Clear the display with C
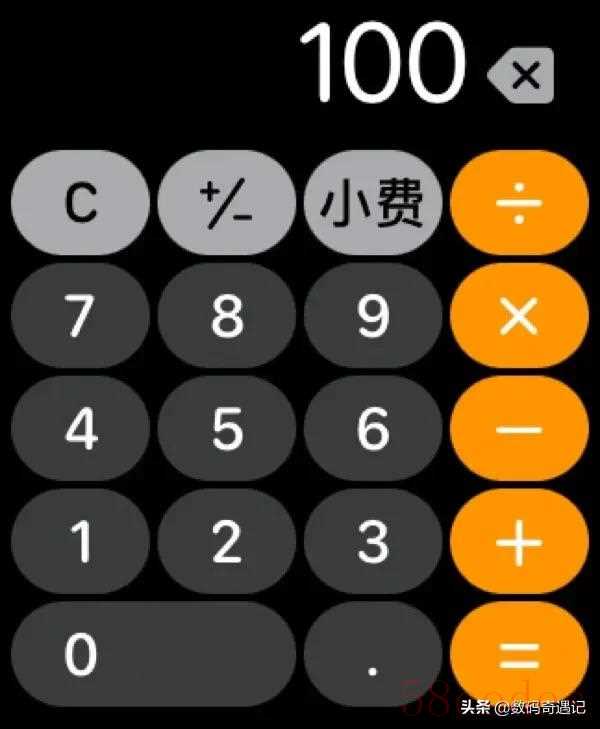The image size is (600, 729). tap(80, 204)
